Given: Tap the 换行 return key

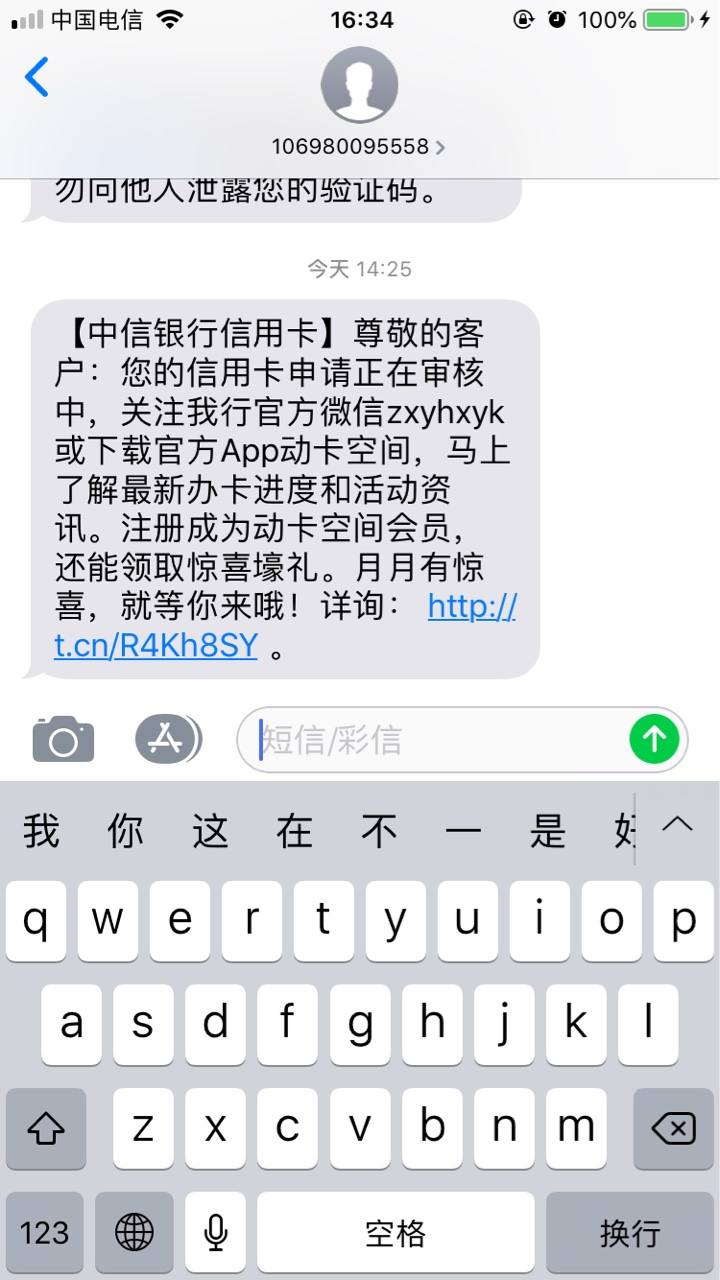Looking at the screenshot, I should tap(630, 1232).
